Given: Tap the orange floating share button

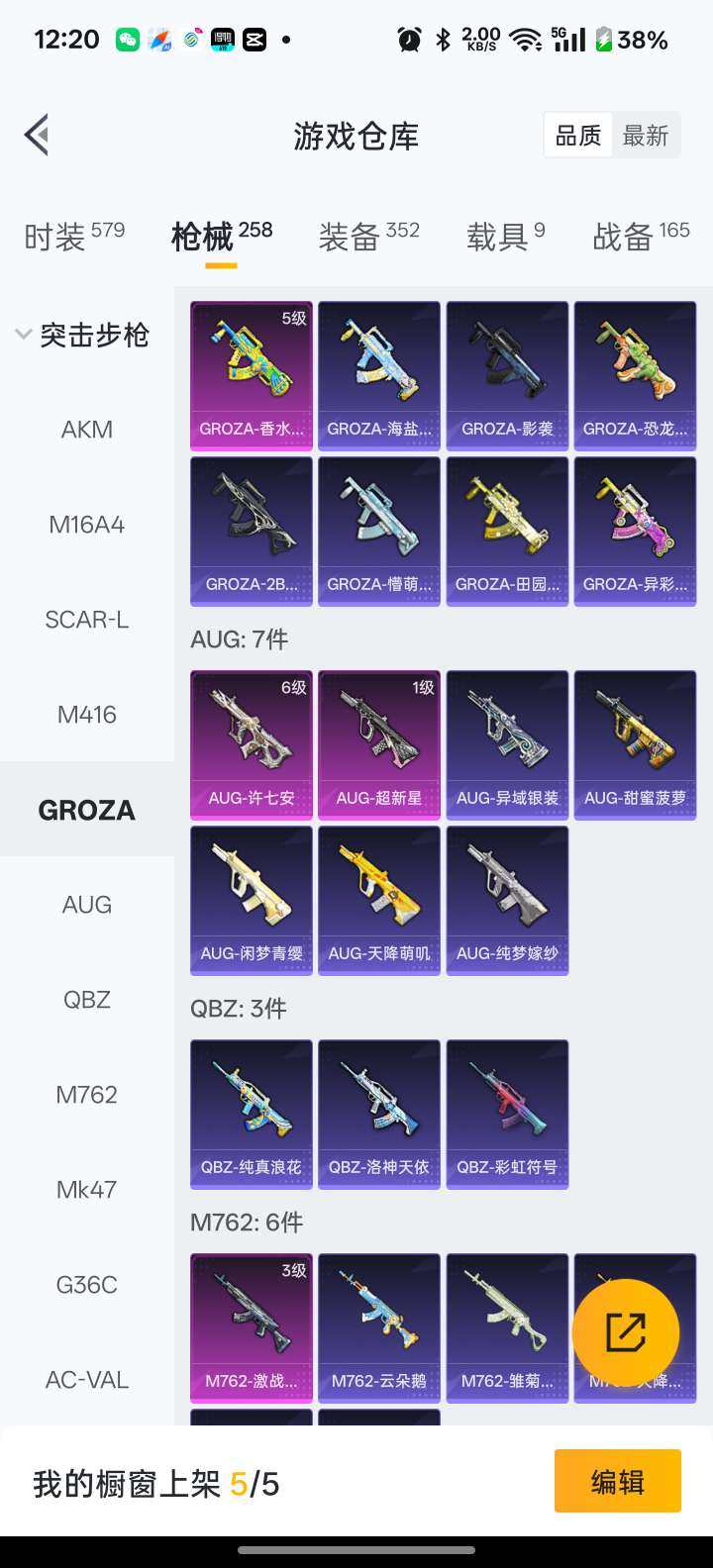Looking at the screenshot, I should coord(626,1332).
